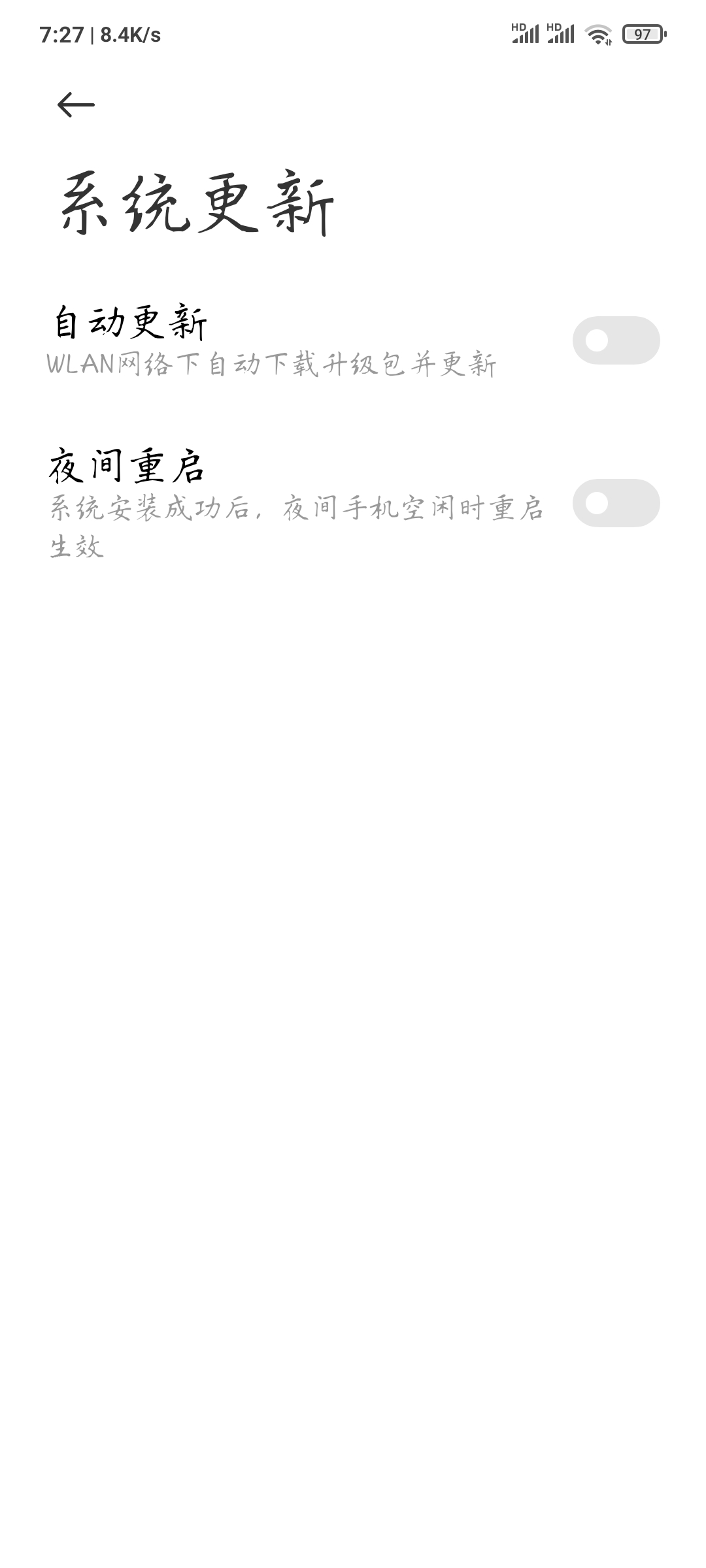Enable the 自动更新 auto-update switch

pyautogui.click(x=616, y=340)
